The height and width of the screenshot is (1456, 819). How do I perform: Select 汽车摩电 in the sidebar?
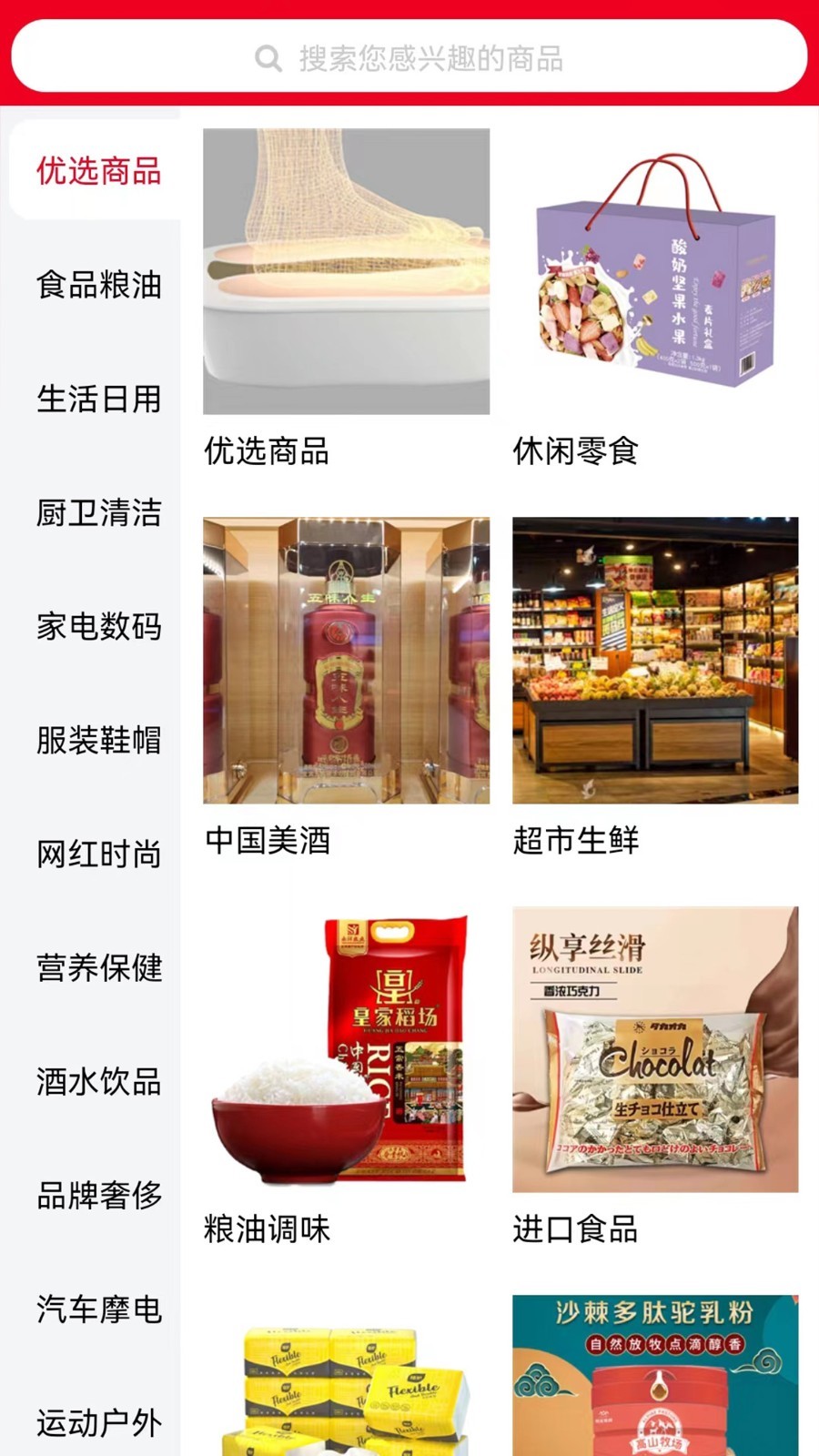point(98,1309)
